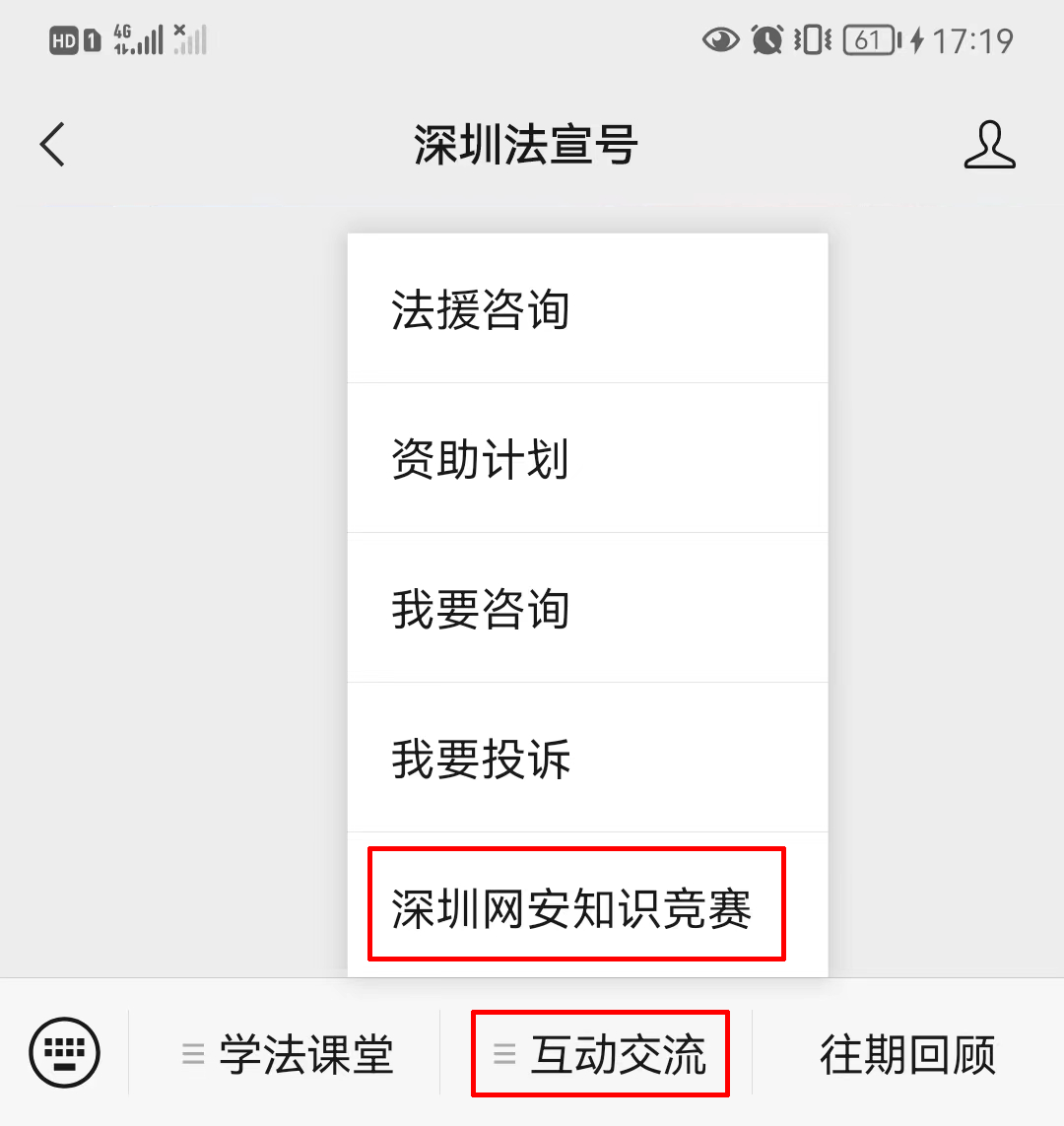Image resolution: width=1064 pixels, height=1126 pixels.
Task: Collapse the 互动交流 menu
Action: (x=601, y=1054)
